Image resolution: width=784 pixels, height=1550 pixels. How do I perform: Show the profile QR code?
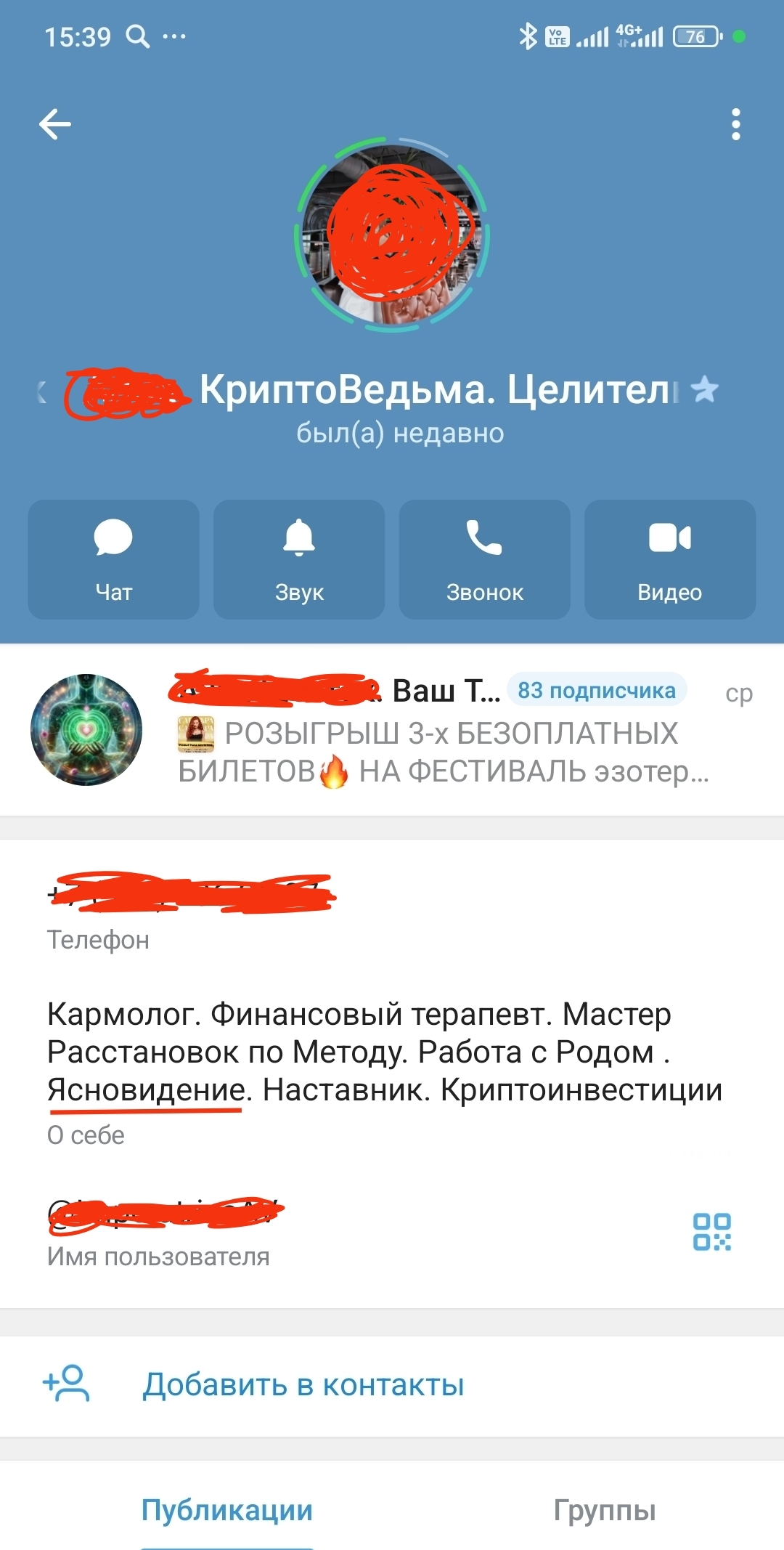pos(711,1231)
